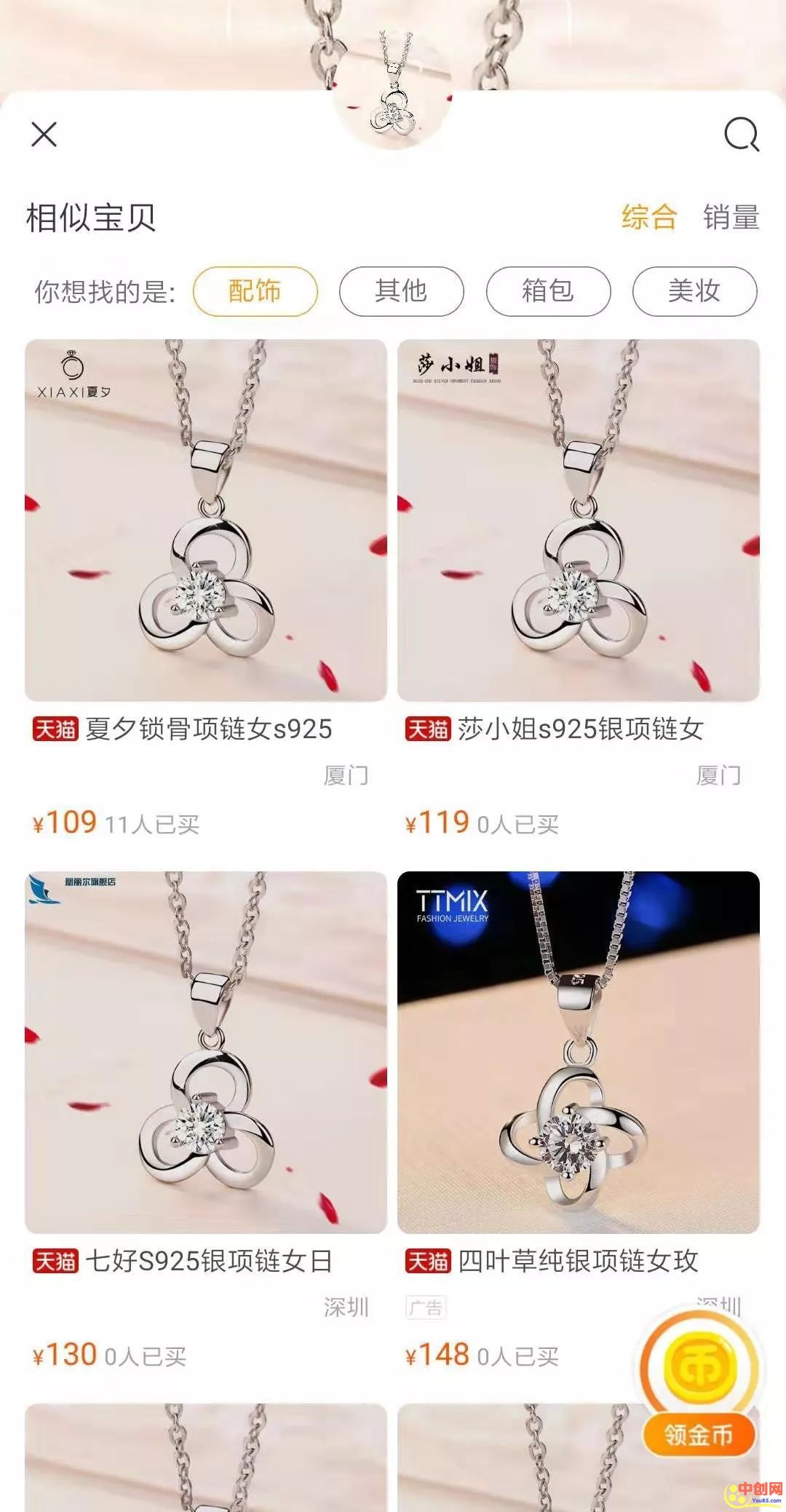Choose the 箱包 category chip

pyautogui.click(x=548, y=291)
